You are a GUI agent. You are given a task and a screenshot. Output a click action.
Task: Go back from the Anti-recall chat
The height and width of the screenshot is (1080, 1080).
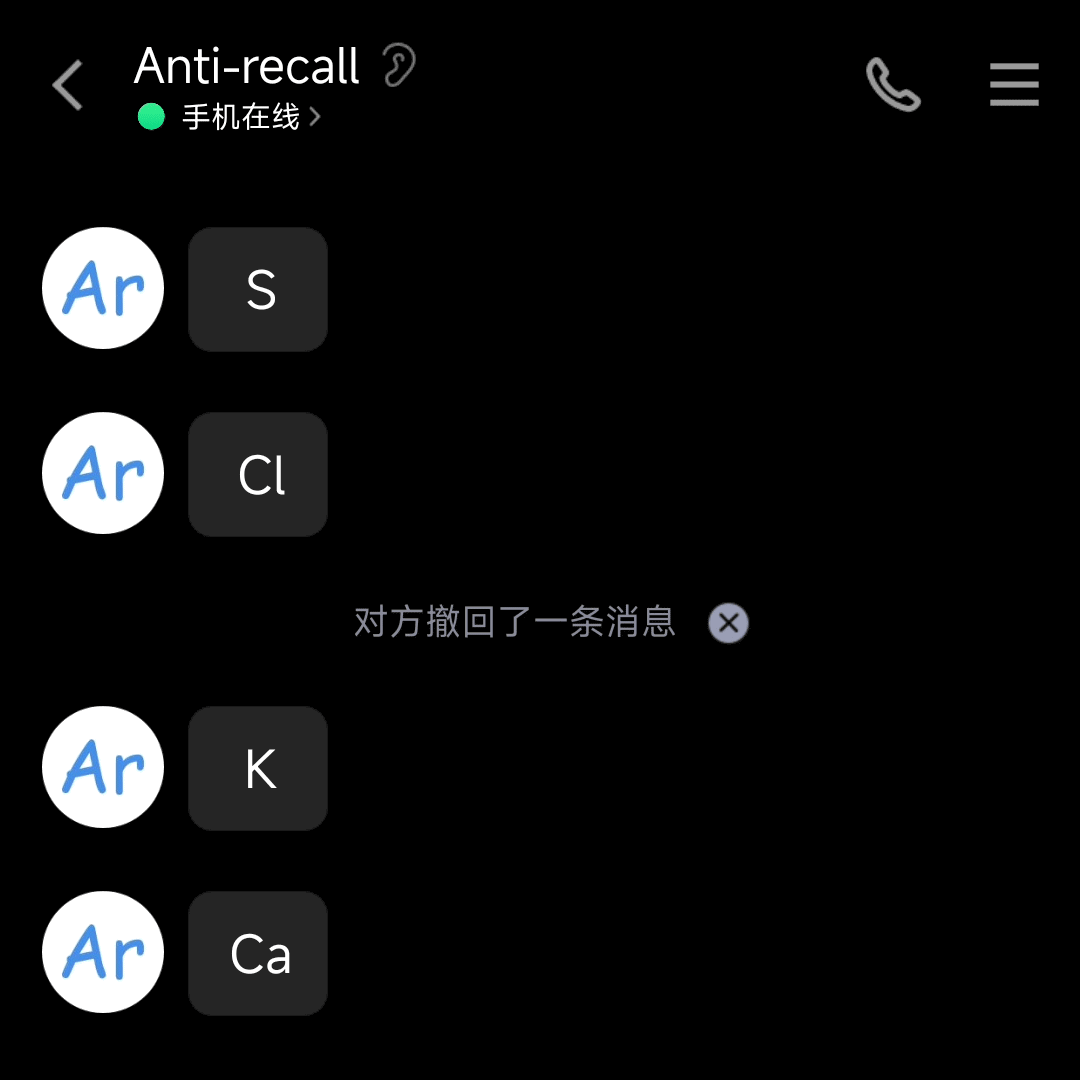coord(68,86)
